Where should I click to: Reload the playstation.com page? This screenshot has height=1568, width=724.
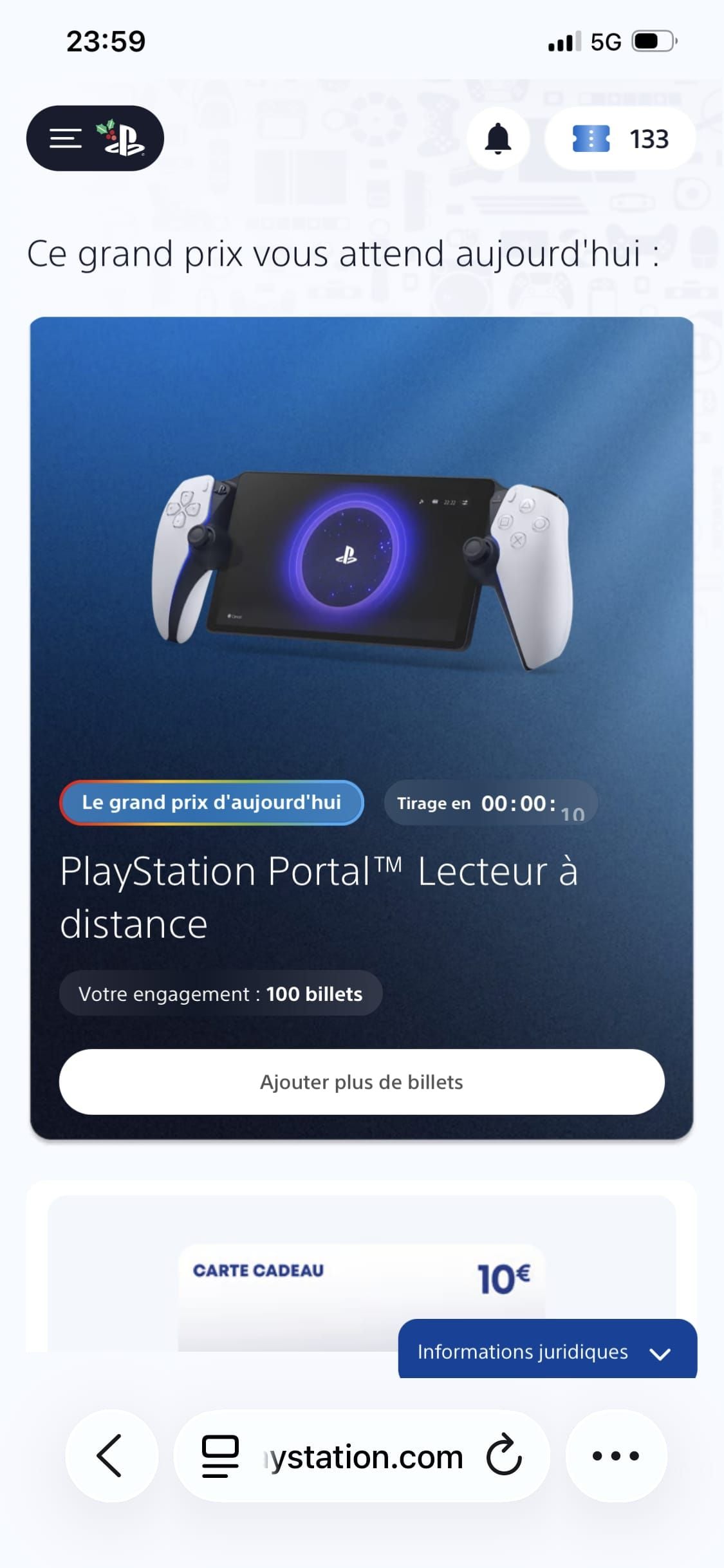(504, 1455)
